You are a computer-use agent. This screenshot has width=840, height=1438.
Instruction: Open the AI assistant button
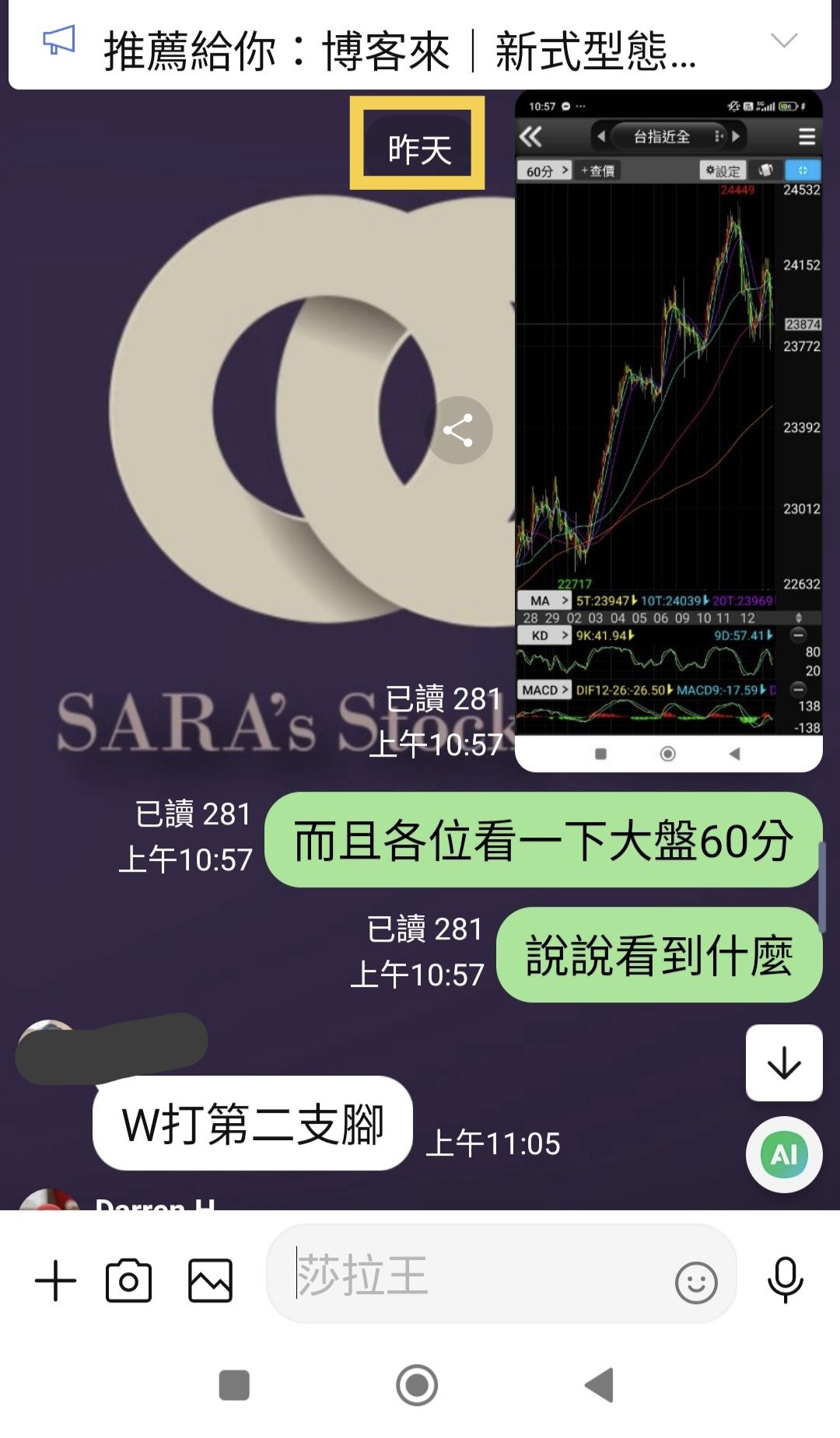(x=783, y=1155)
